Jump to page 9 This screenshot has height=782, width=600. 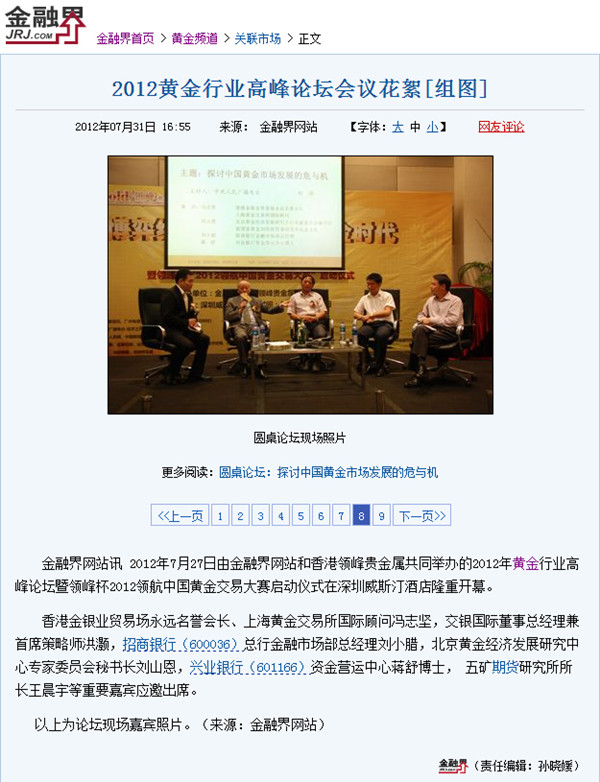381,515
